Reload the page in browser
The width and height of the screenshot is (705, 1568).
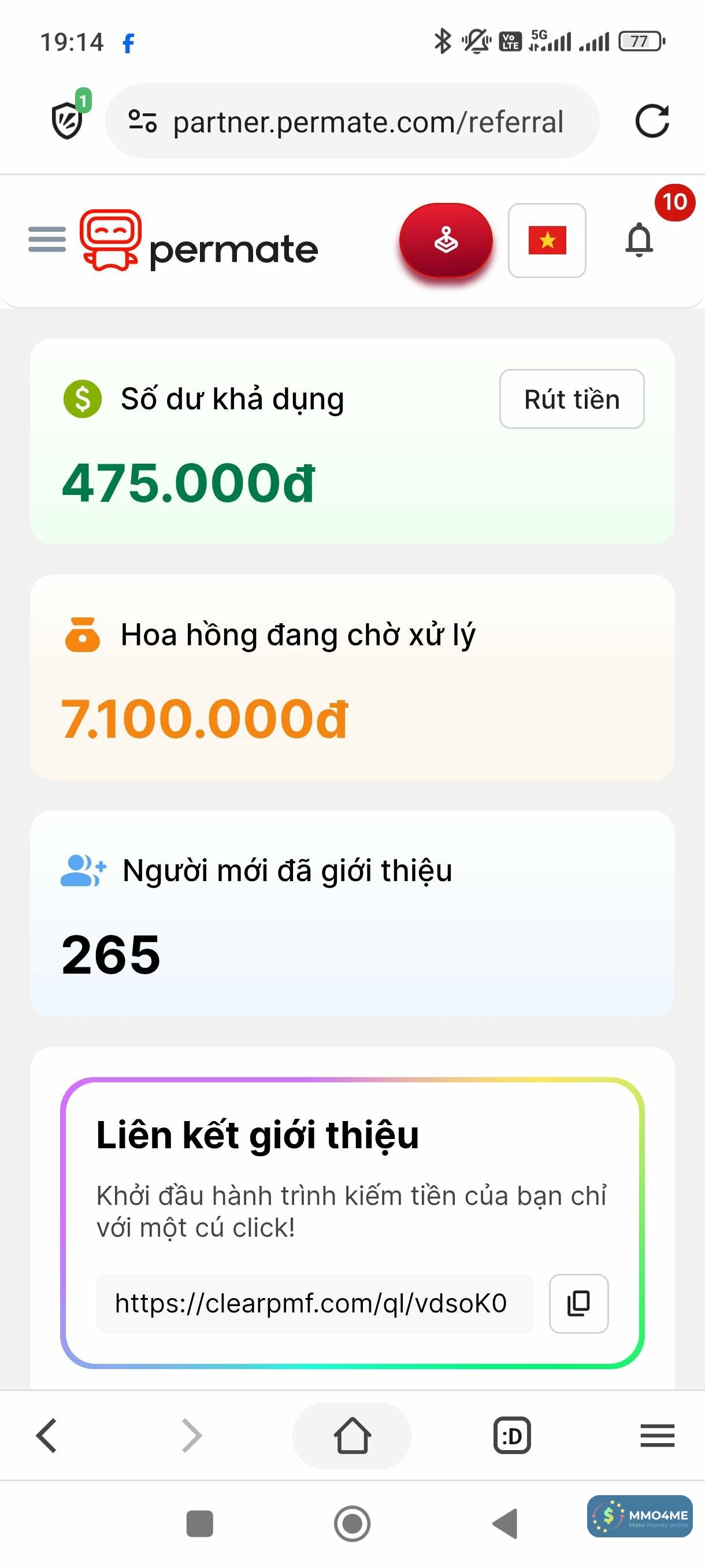point(651,121)
